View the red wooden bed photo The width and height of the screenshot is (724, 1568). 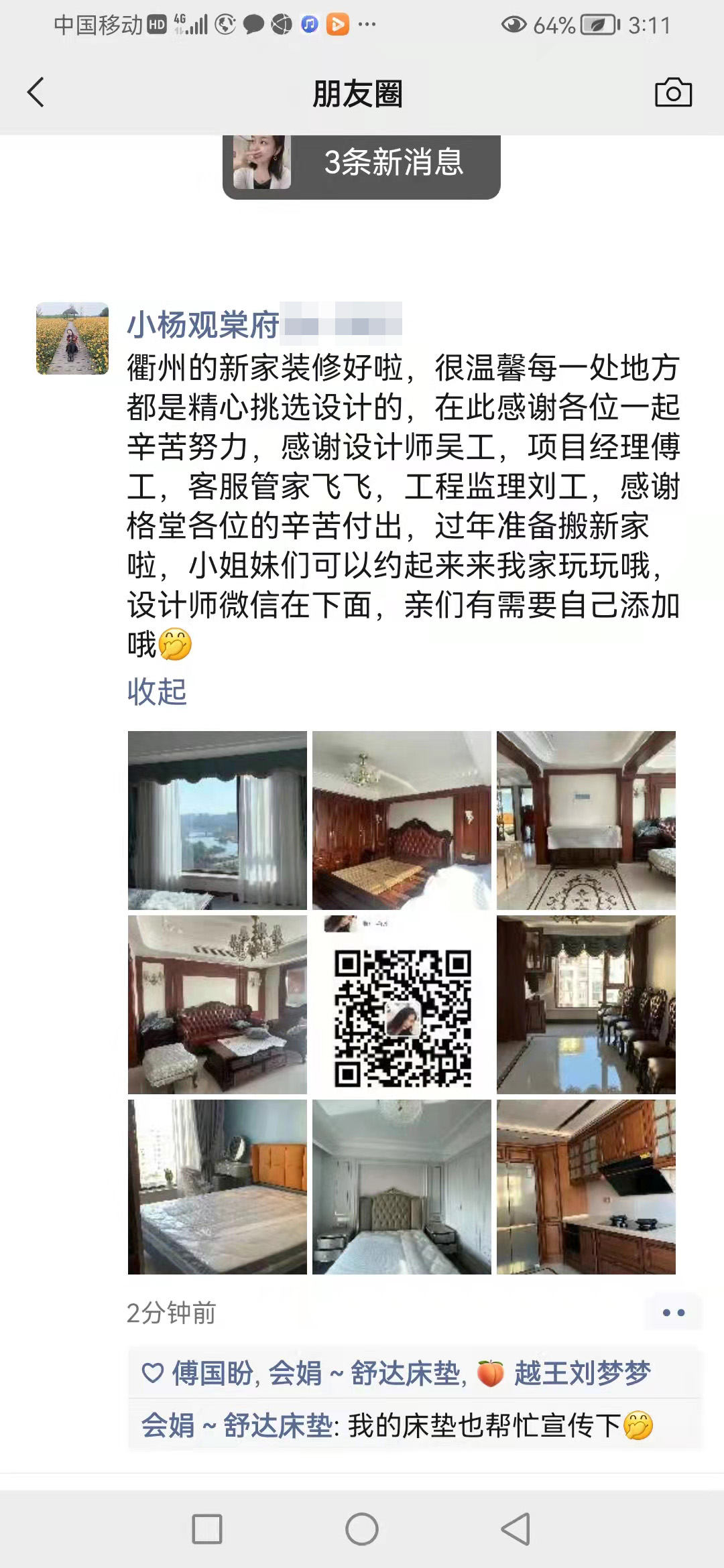[402, 820]
